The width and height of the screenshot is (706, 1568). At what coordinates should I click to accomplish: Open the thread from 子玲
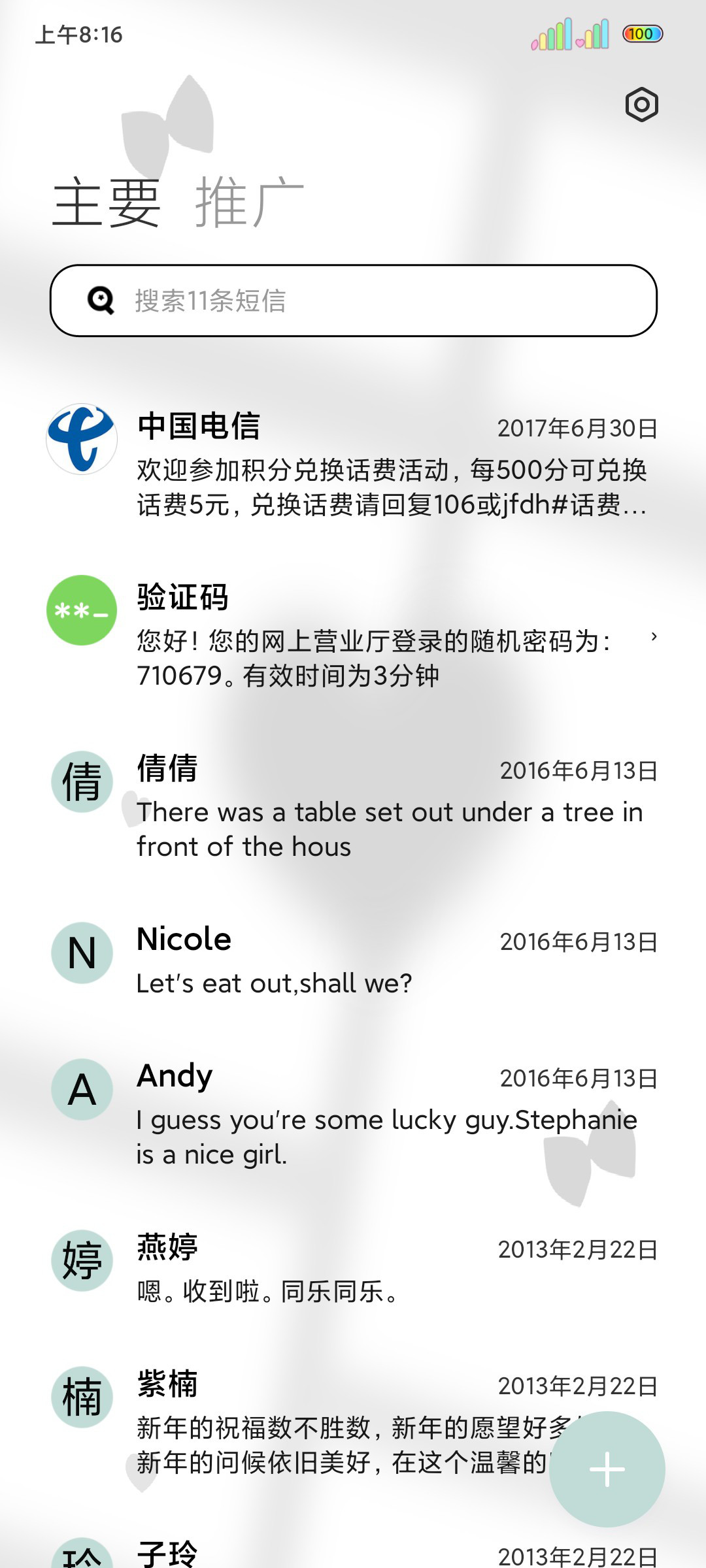(353, 1552)
